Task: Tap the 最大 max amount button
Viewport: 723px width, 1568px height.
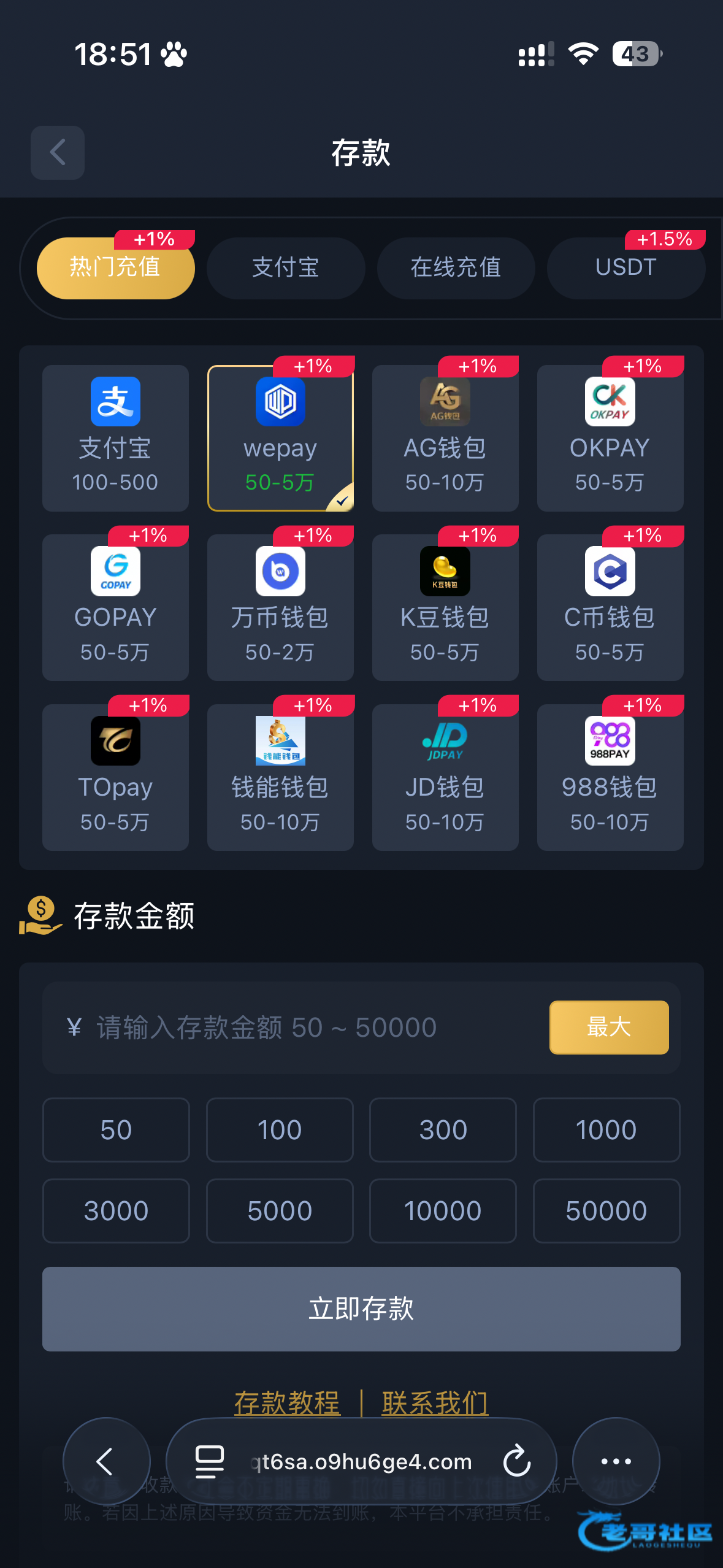Action: click(609, 1028)
